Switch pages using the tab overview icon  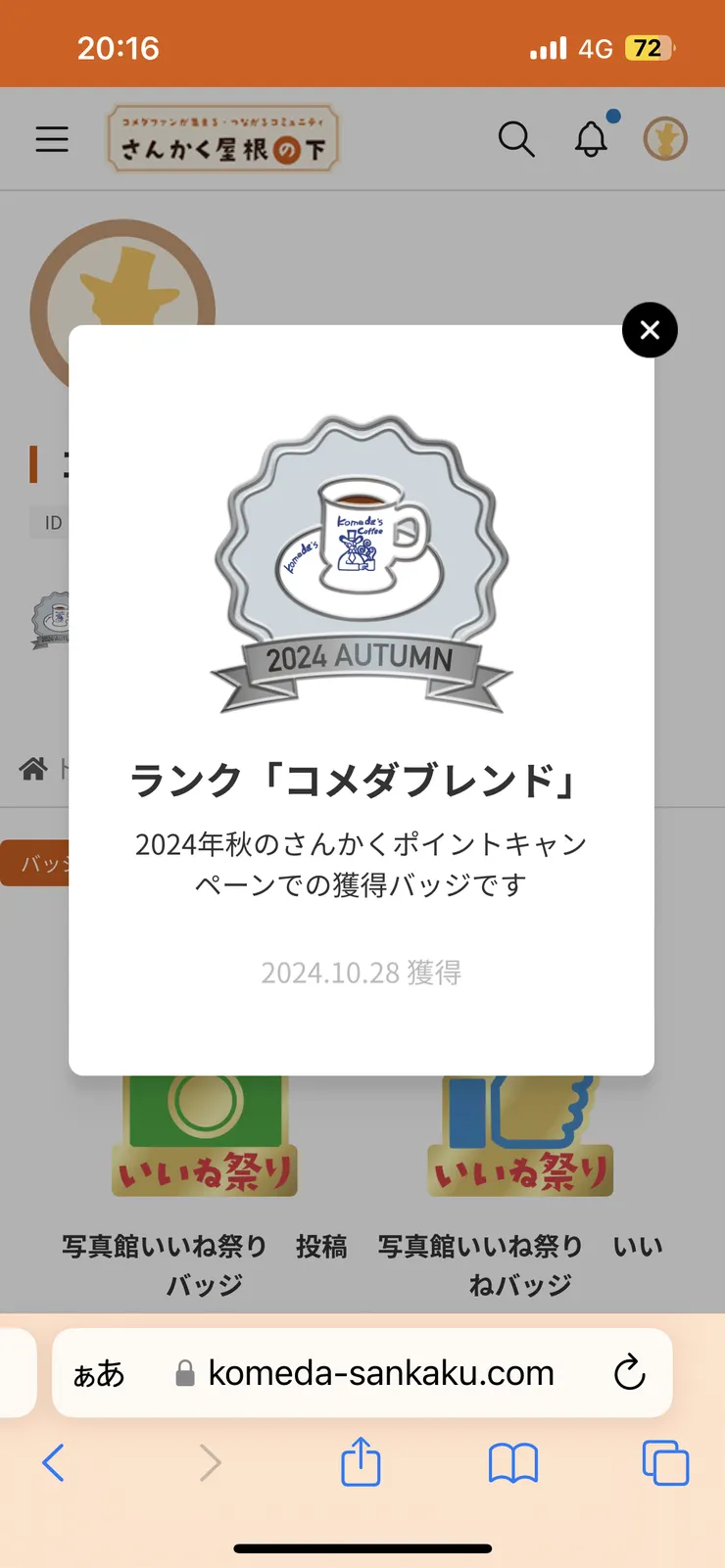[665, 1463]
